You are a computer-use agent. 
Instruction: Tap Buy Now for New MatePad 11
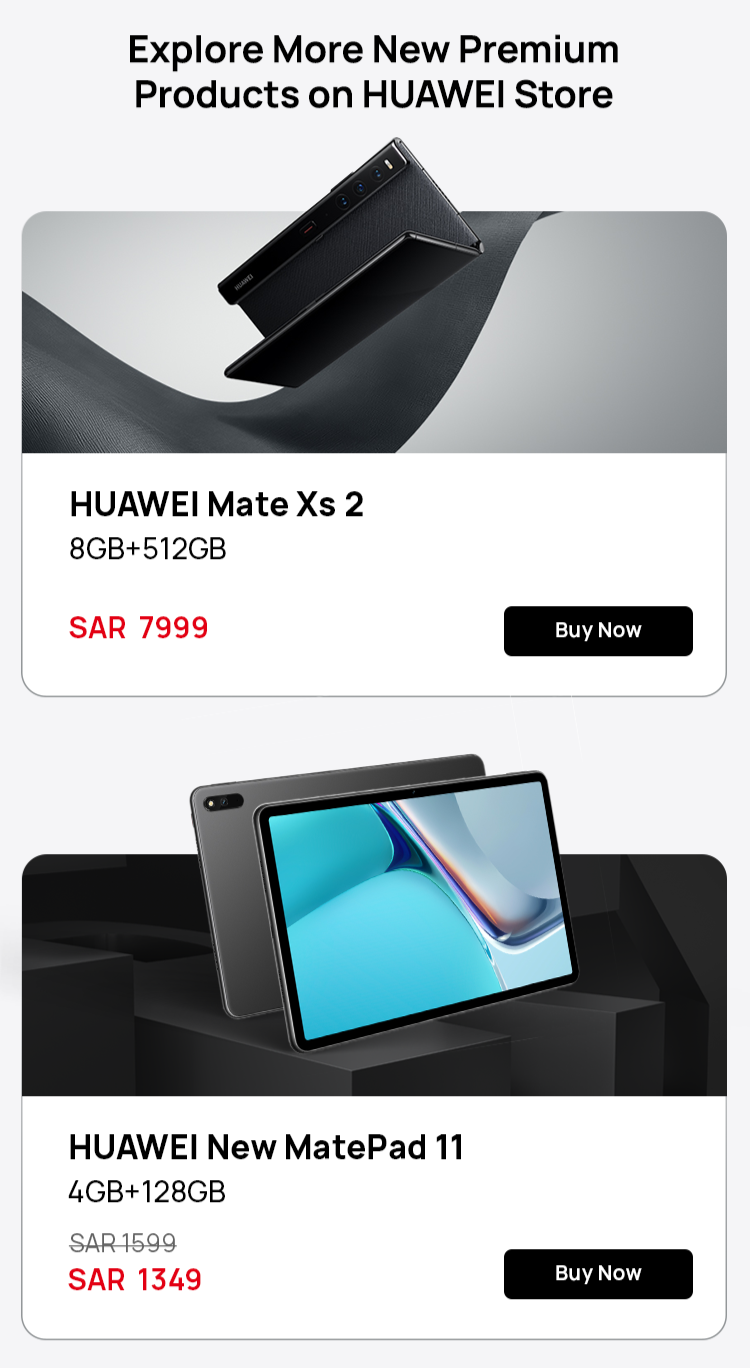coord(598,1274)
